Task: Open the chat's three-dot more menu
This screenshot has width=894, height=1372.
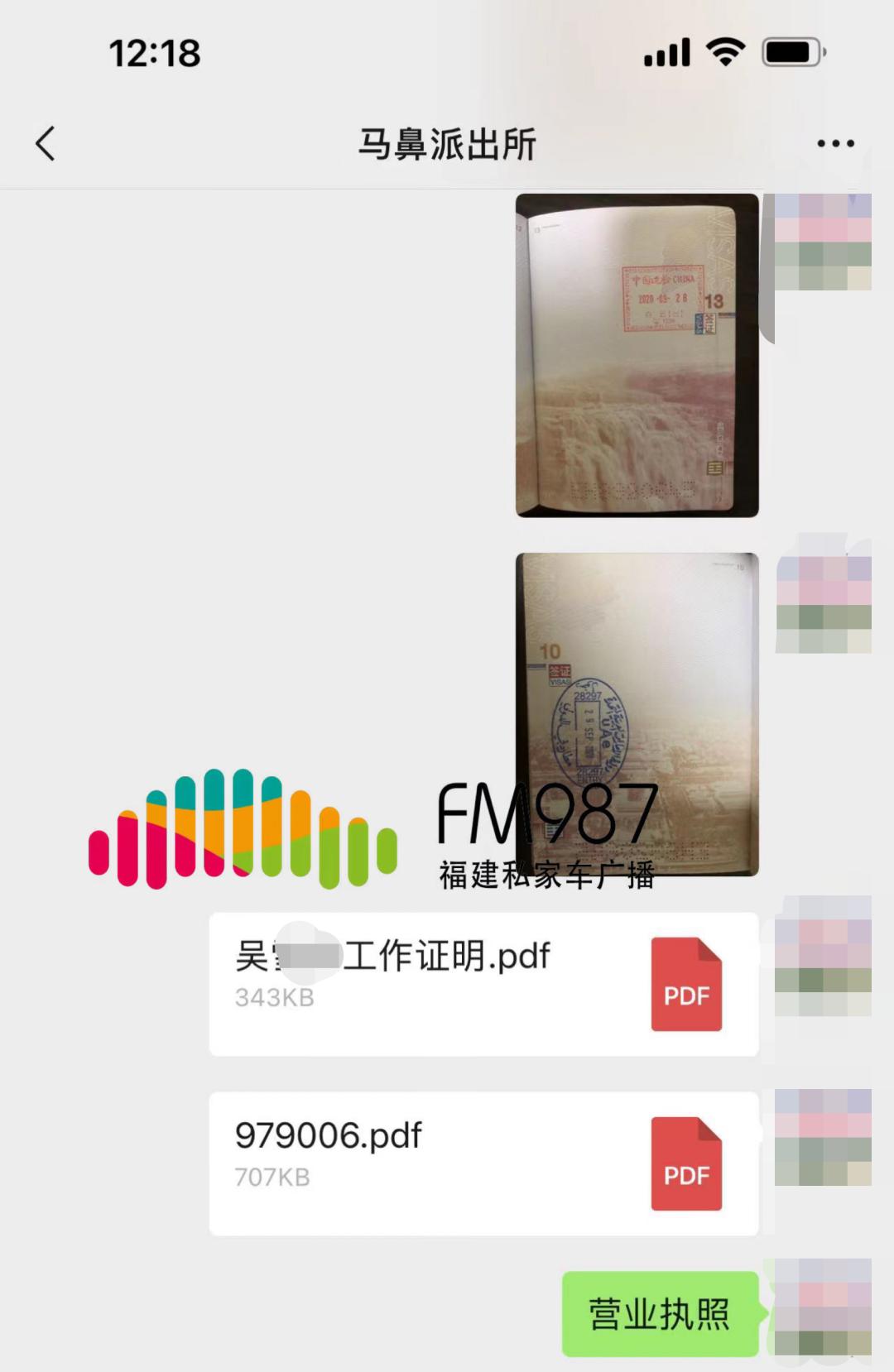Action: [834, 144]
